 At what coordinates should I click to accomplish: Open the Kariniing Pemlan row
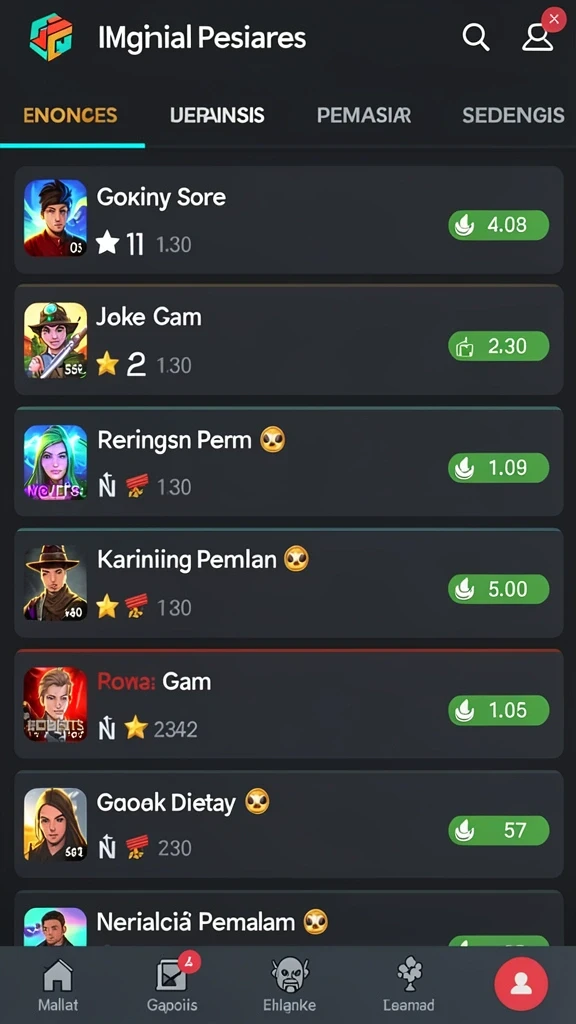click(x=289, y=583)
